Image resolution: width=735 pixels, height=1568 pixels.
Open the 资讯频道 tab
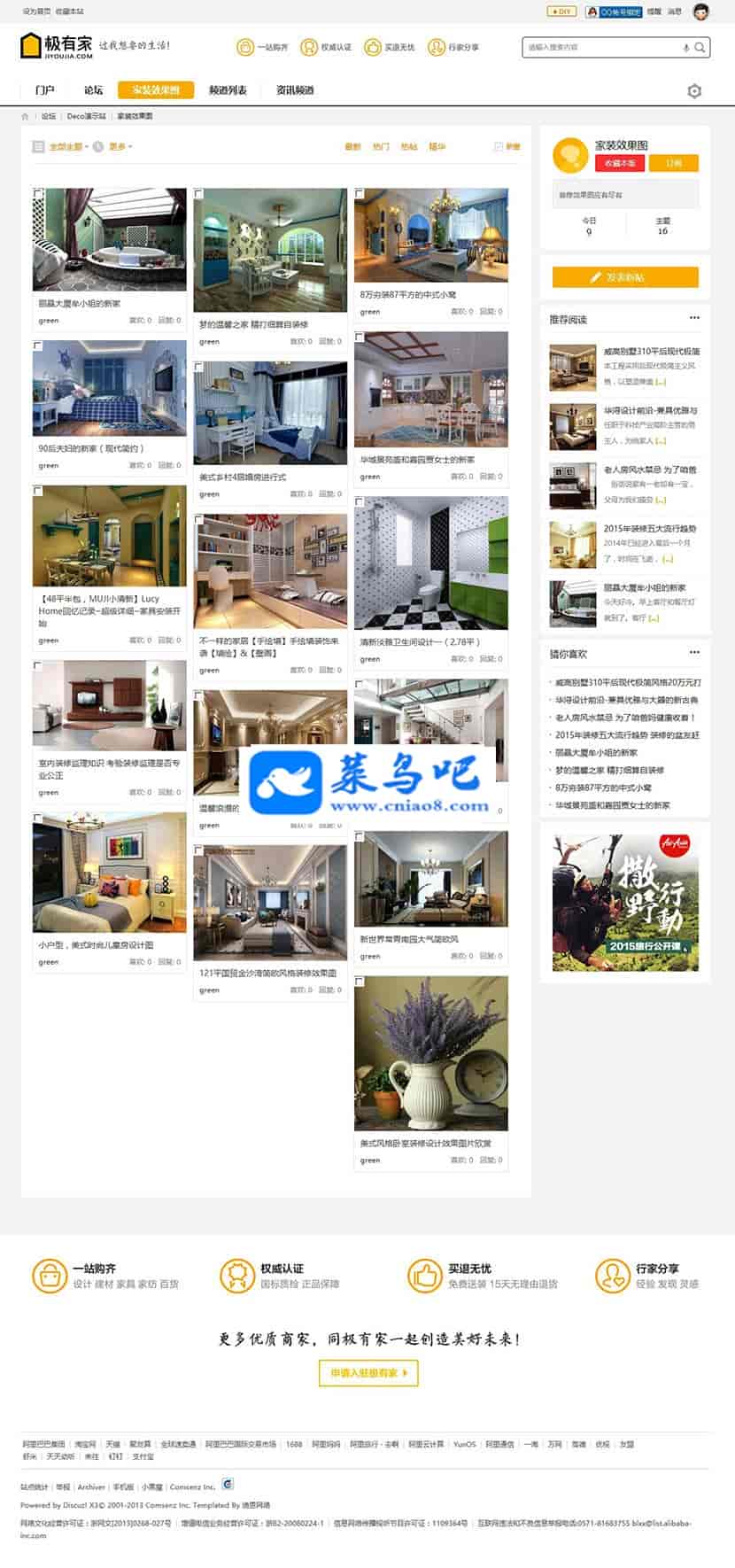click(295, 89)
